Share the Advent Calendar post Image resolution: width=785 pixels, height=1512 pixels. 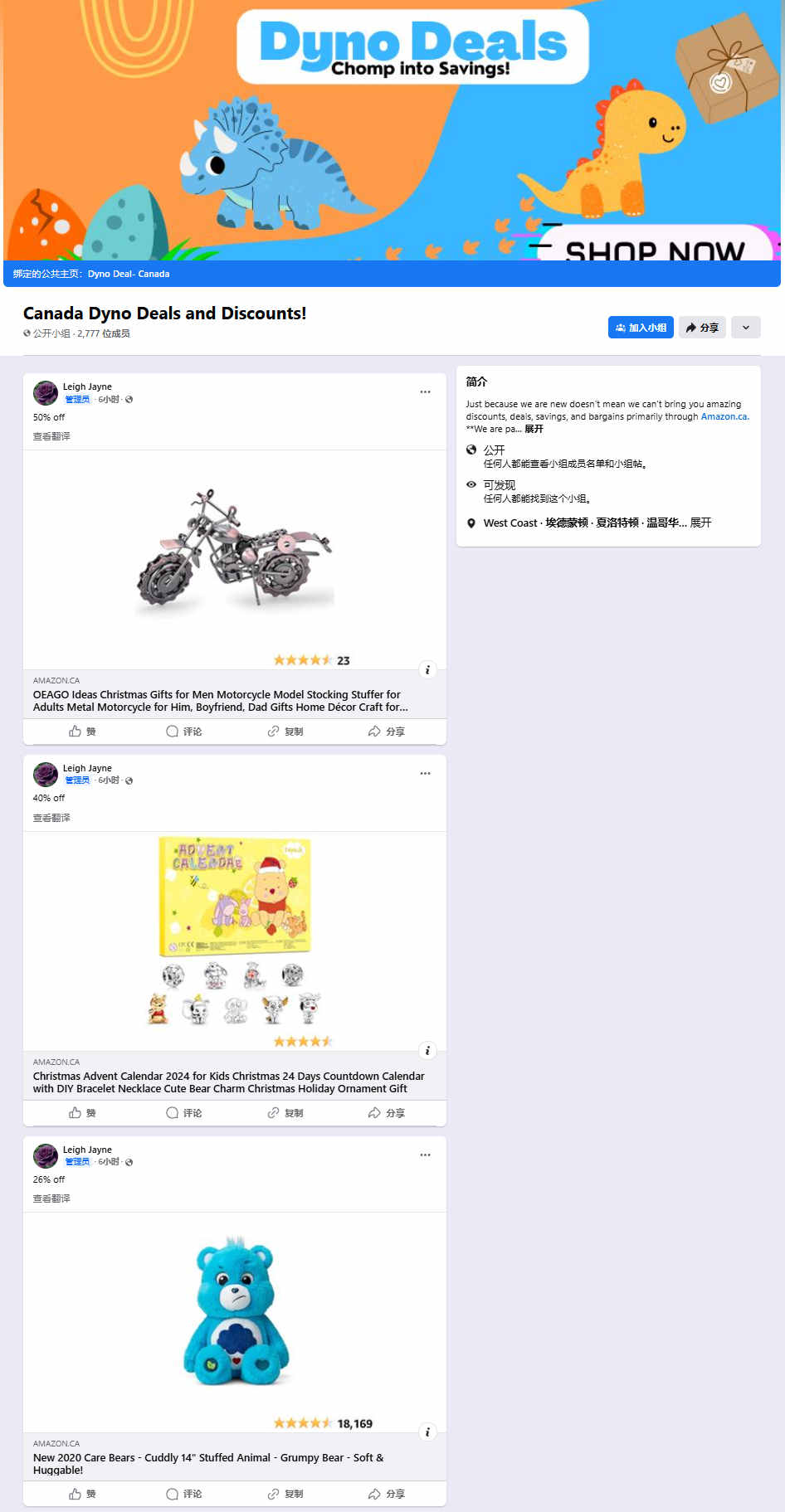[x=387, y=1113]
